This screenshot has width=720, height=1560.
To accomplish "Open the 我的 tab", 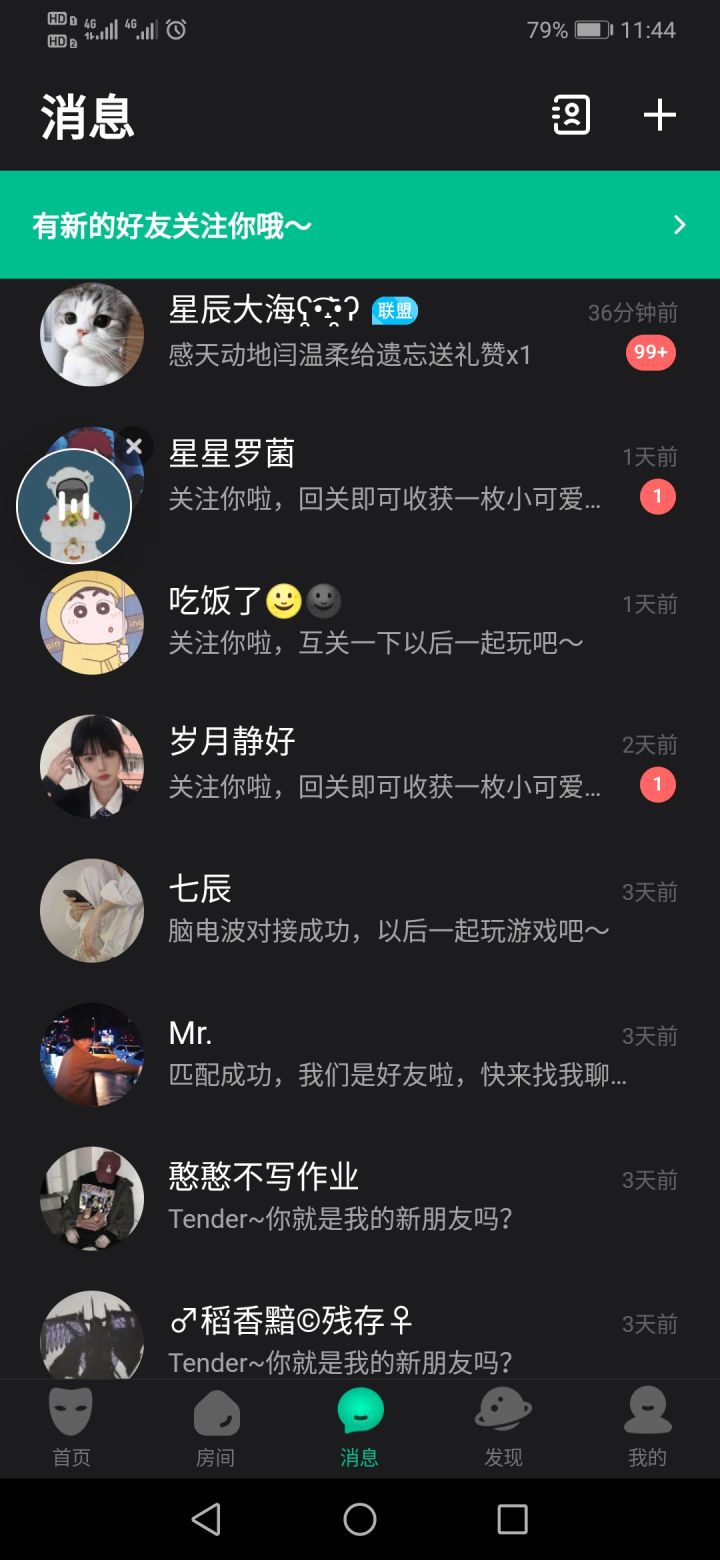I will pos(647,1428).
